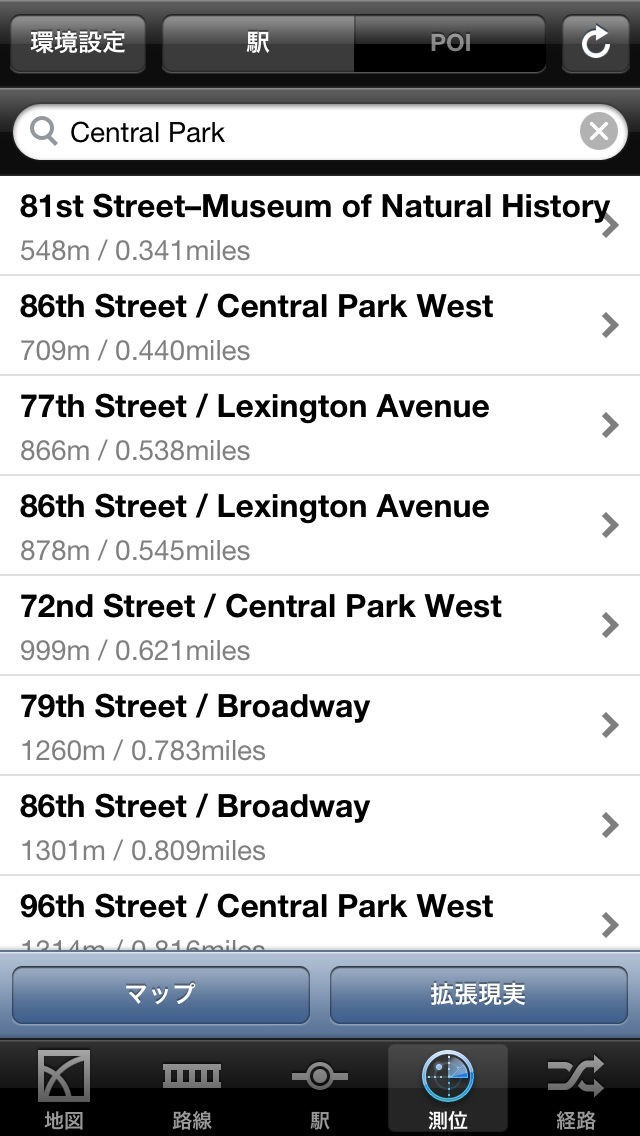Select 86th Street / Lexington Avenue
Screen dimensions: 640x1136
(320, 526)
